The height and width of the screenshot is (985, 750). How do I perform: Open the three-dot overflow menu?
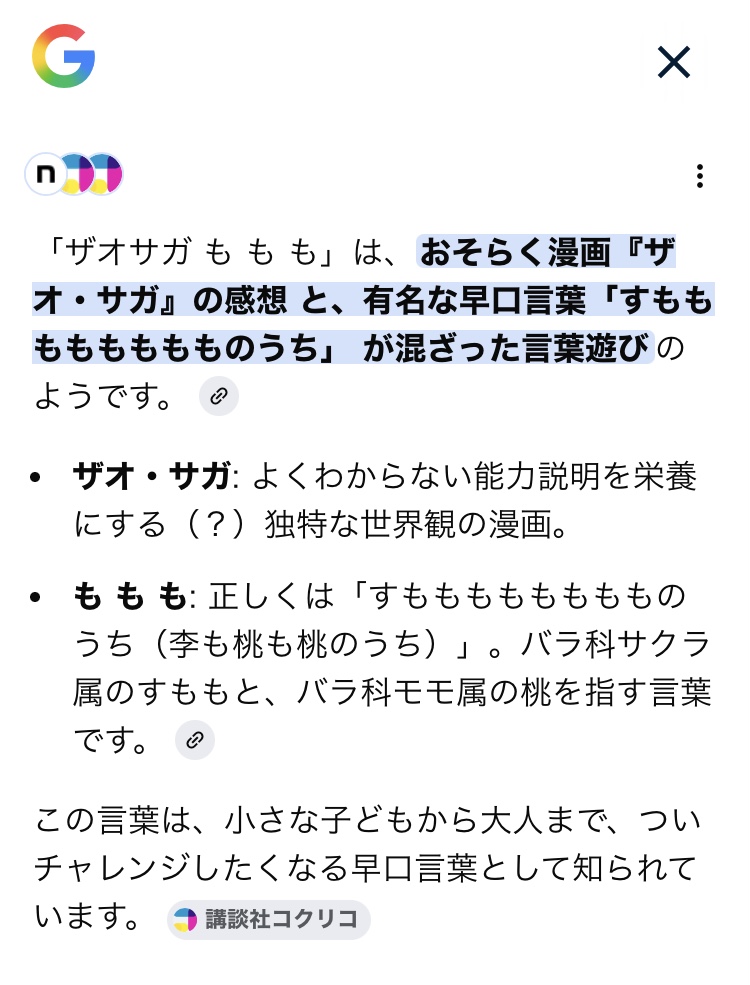[x=699, y=176]
